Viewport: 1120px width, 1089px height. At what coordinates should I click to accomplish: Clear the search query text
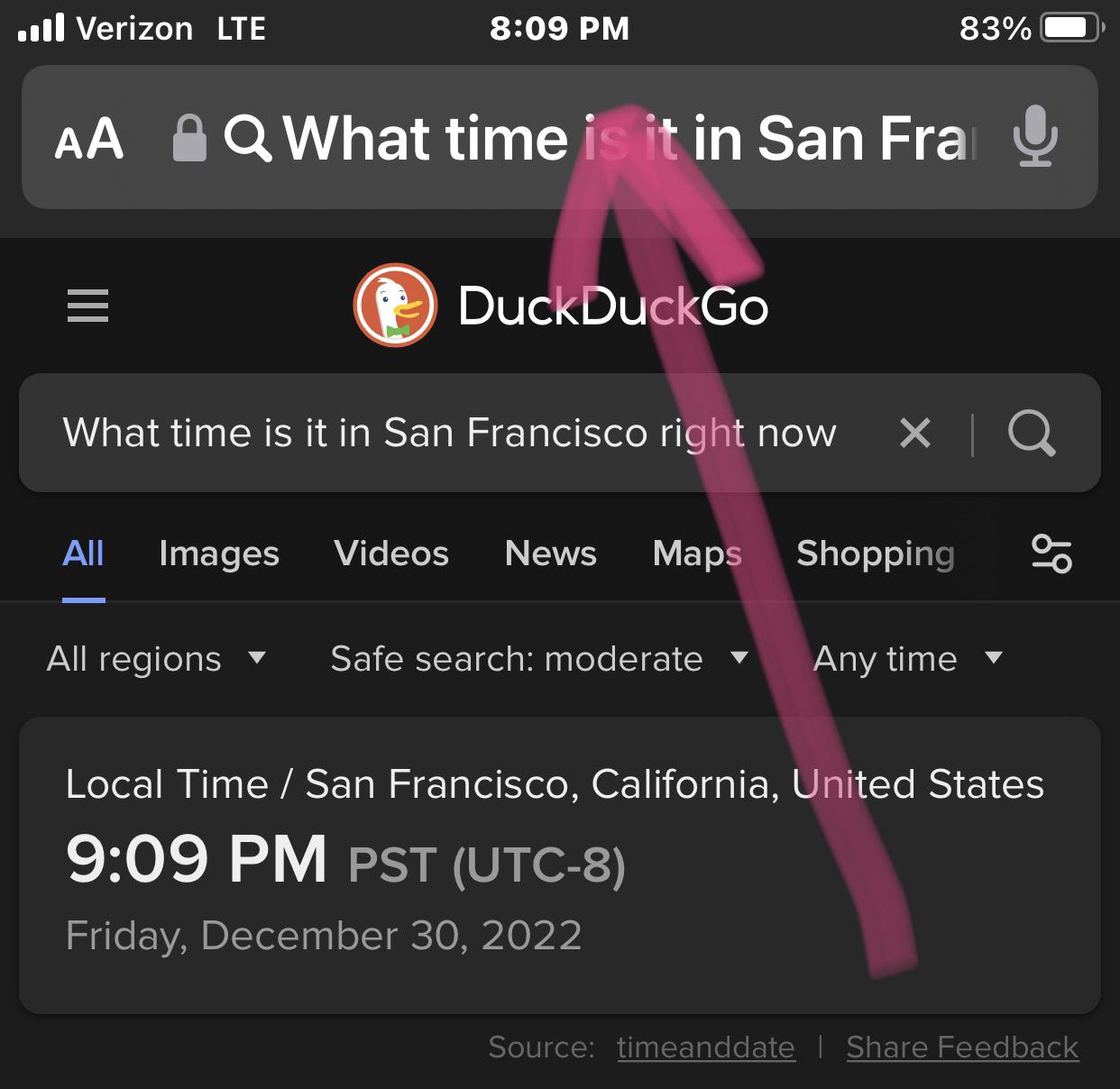[914, 434]
